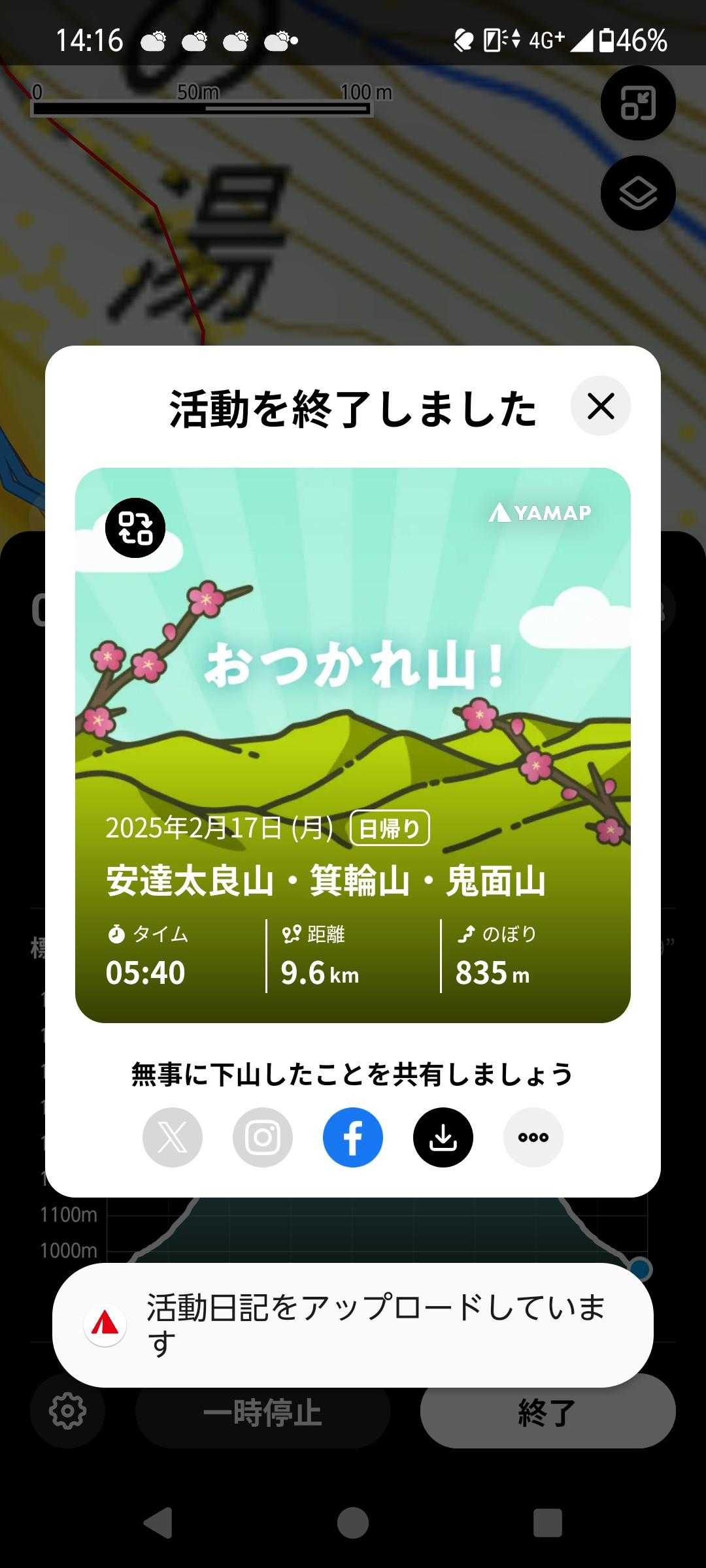This screenshot has height=1568, width=706.
Task: Download the activity share image
Action: [x=443, y=1137]
